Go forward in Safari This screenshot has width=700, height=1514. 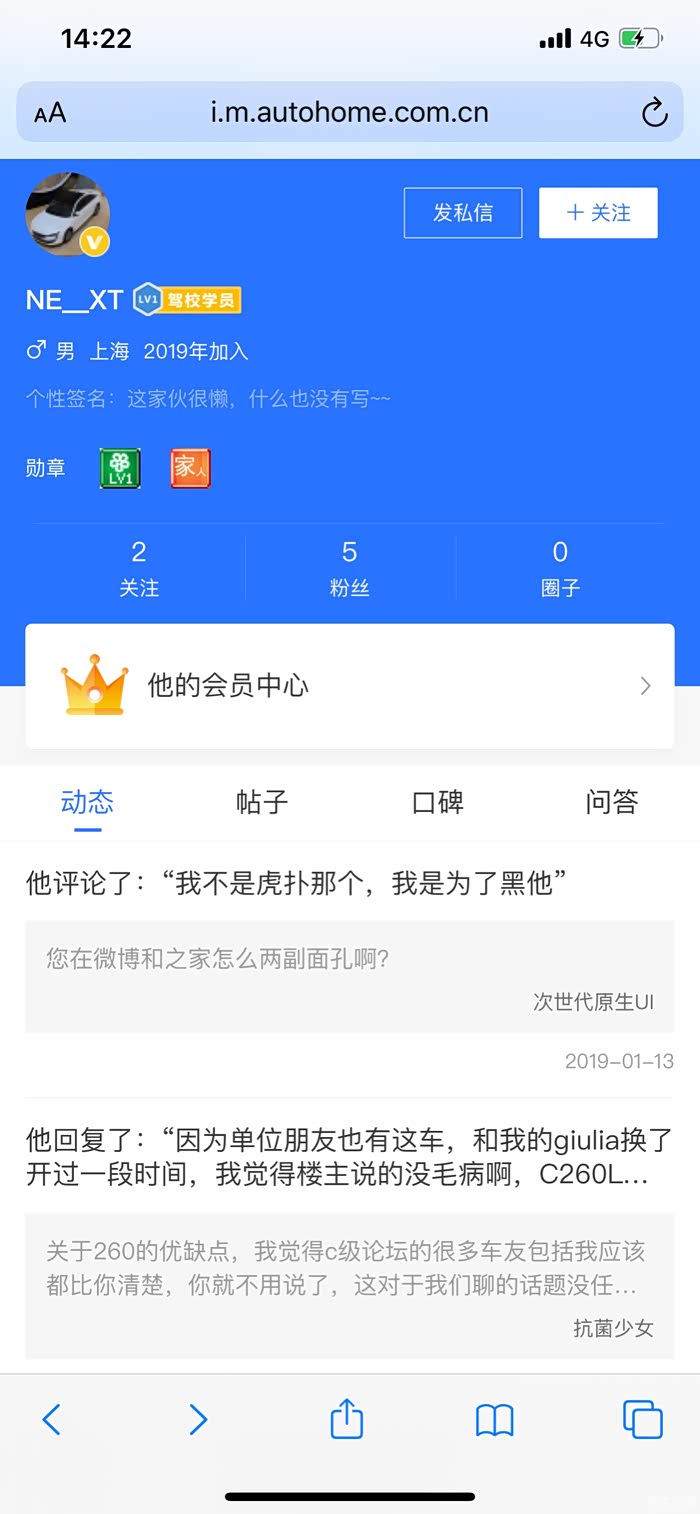tap(198, 1419)
